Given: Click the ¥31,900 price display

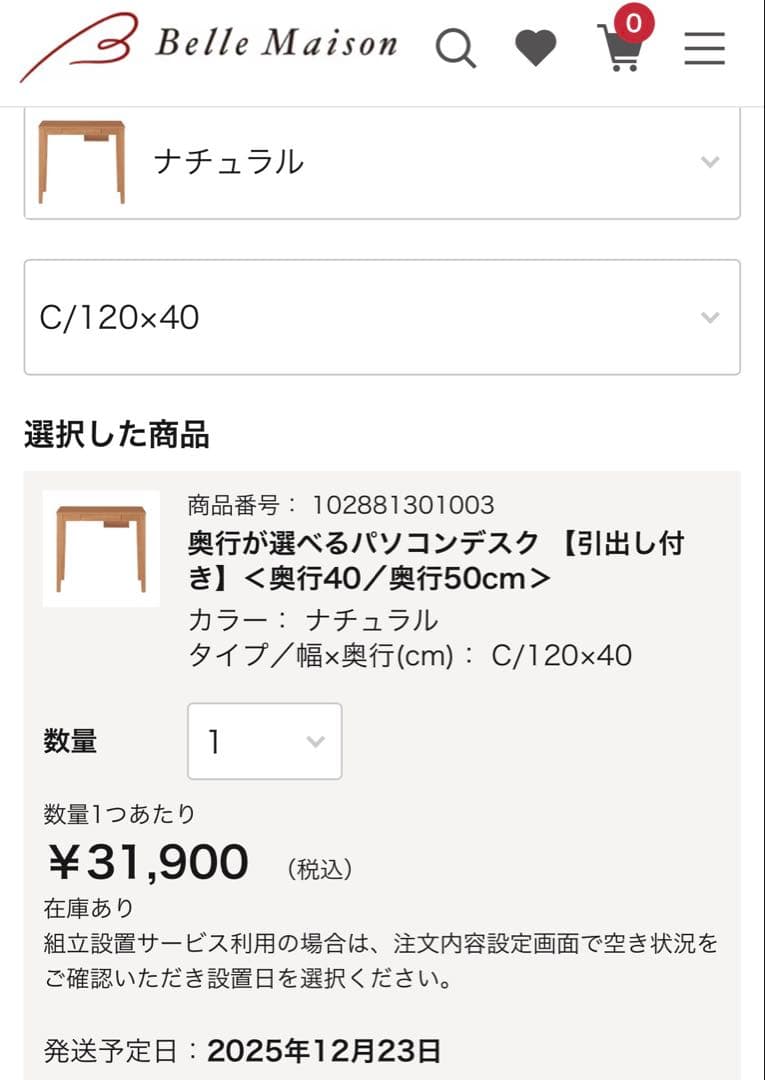Looking at the screenshot, I should (143, 862).
